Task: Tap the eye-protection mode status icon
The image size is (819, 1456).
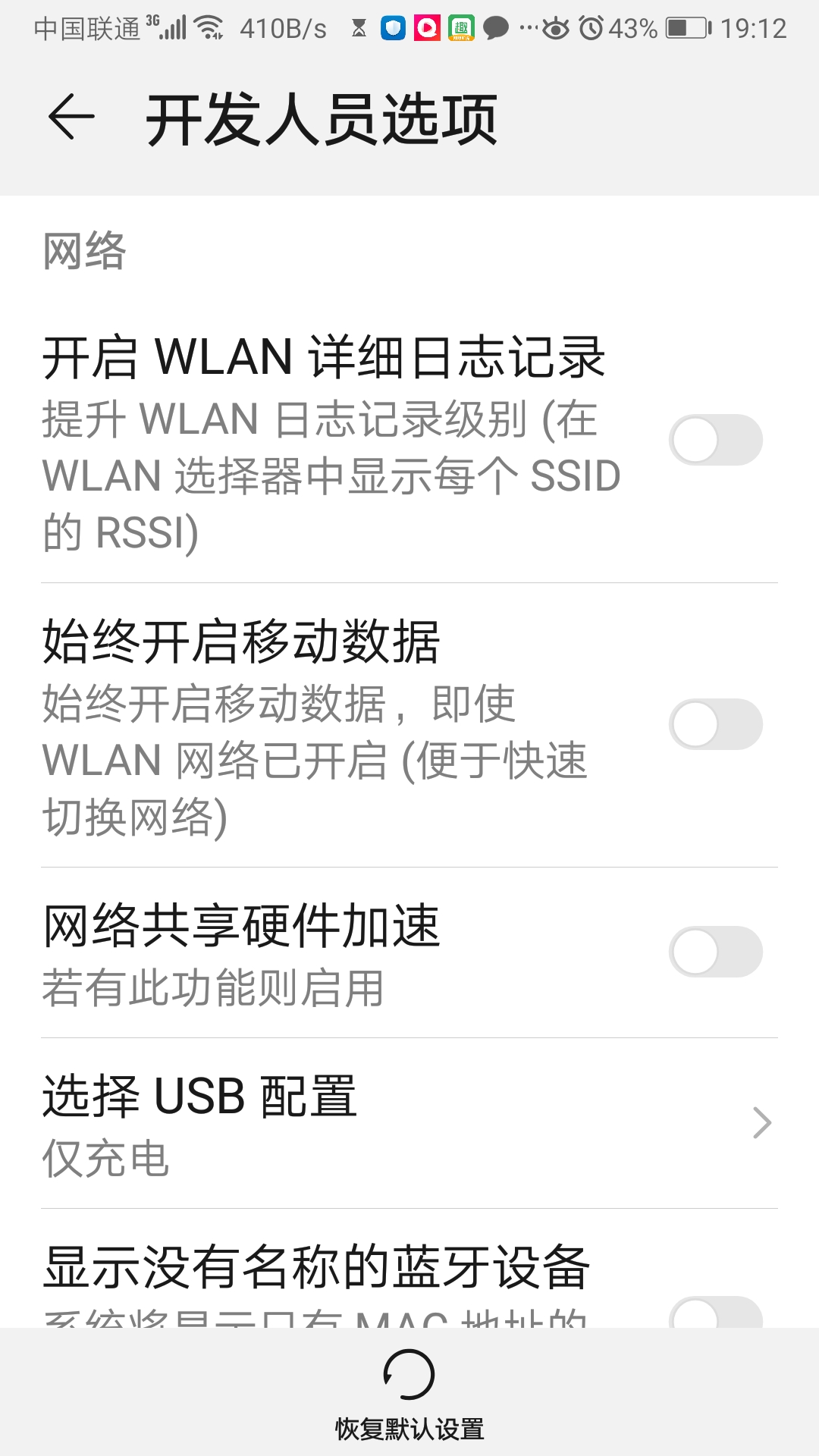Action: point(557,27)
